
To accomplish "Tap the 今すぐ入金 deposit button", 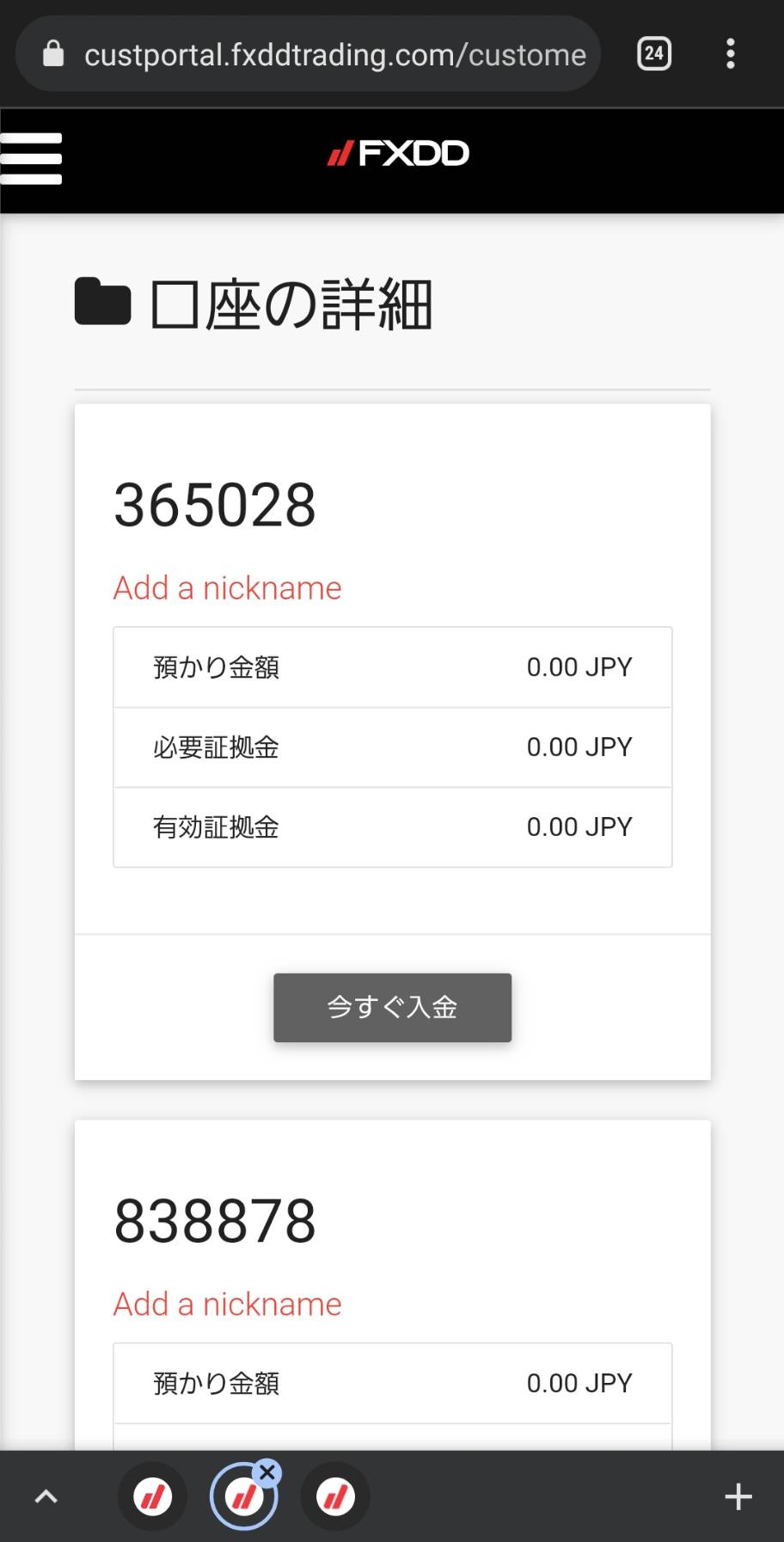I will tap(392, 1007).
